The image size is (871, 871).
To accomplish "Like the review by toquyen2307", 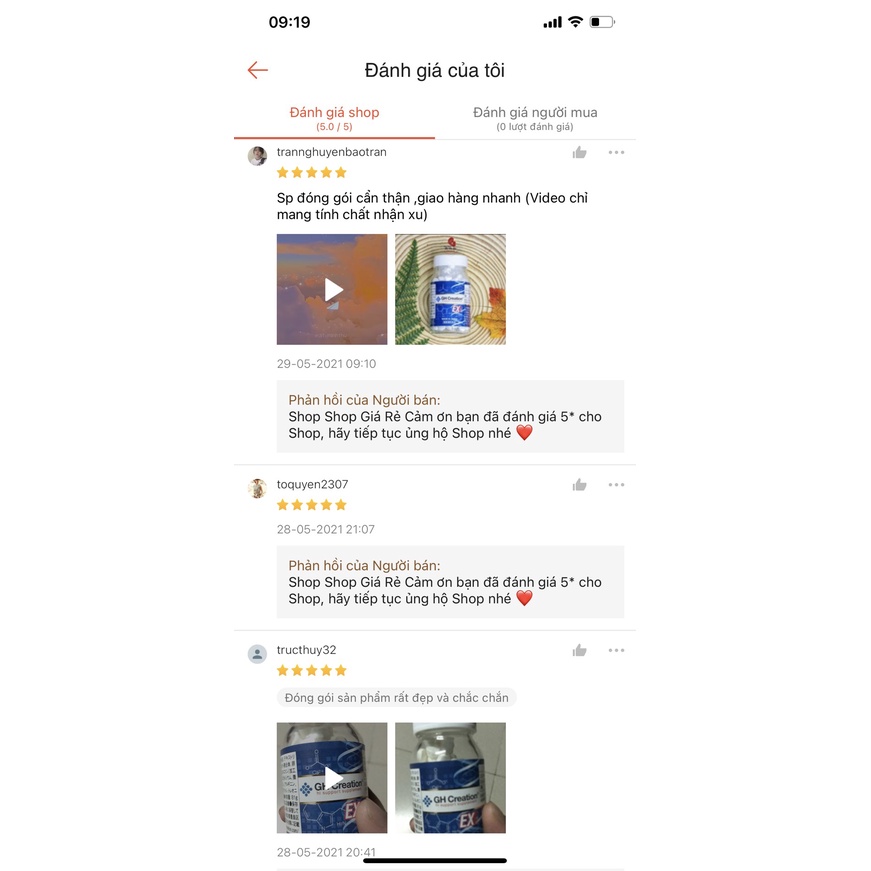I will click(x=580, y=485).
